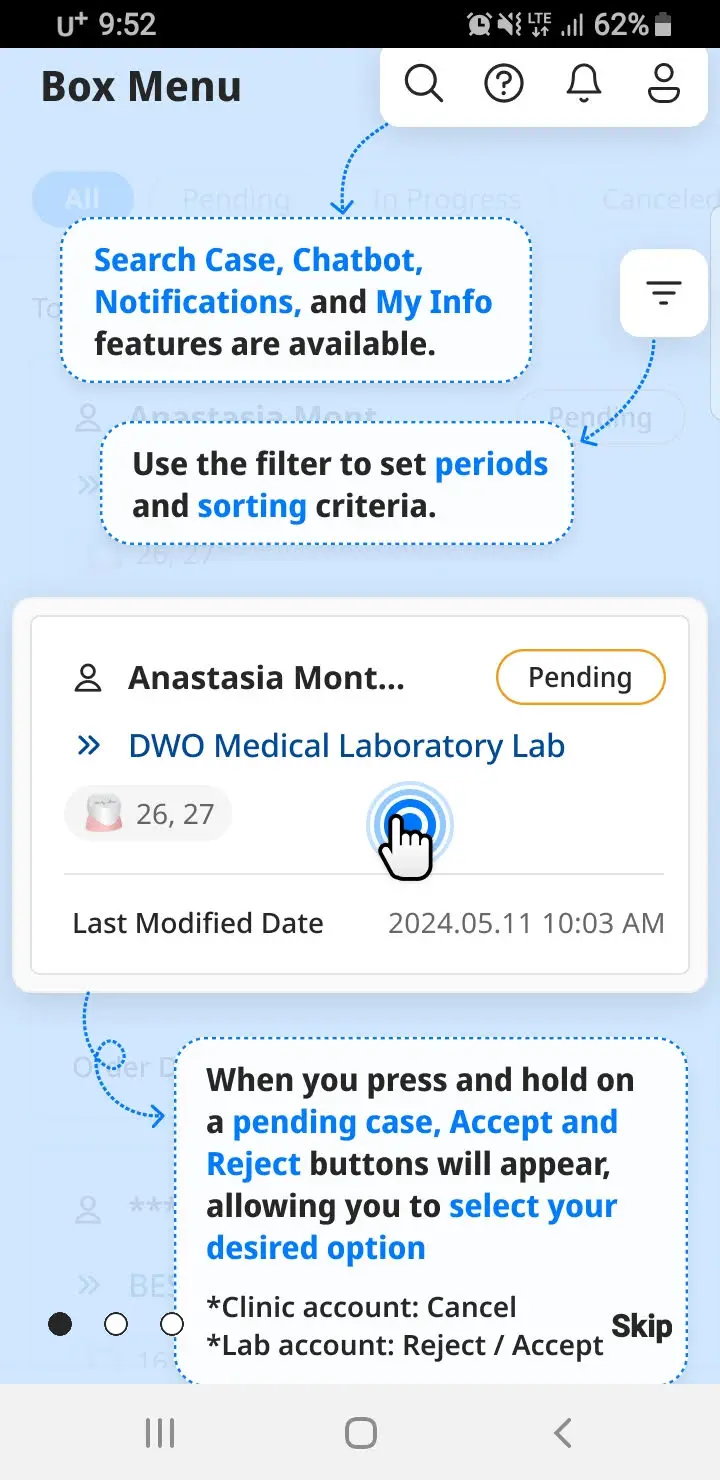Skip the tutorial
The width and height of the screenshot is (720, 1480).
pos(641,1325)
